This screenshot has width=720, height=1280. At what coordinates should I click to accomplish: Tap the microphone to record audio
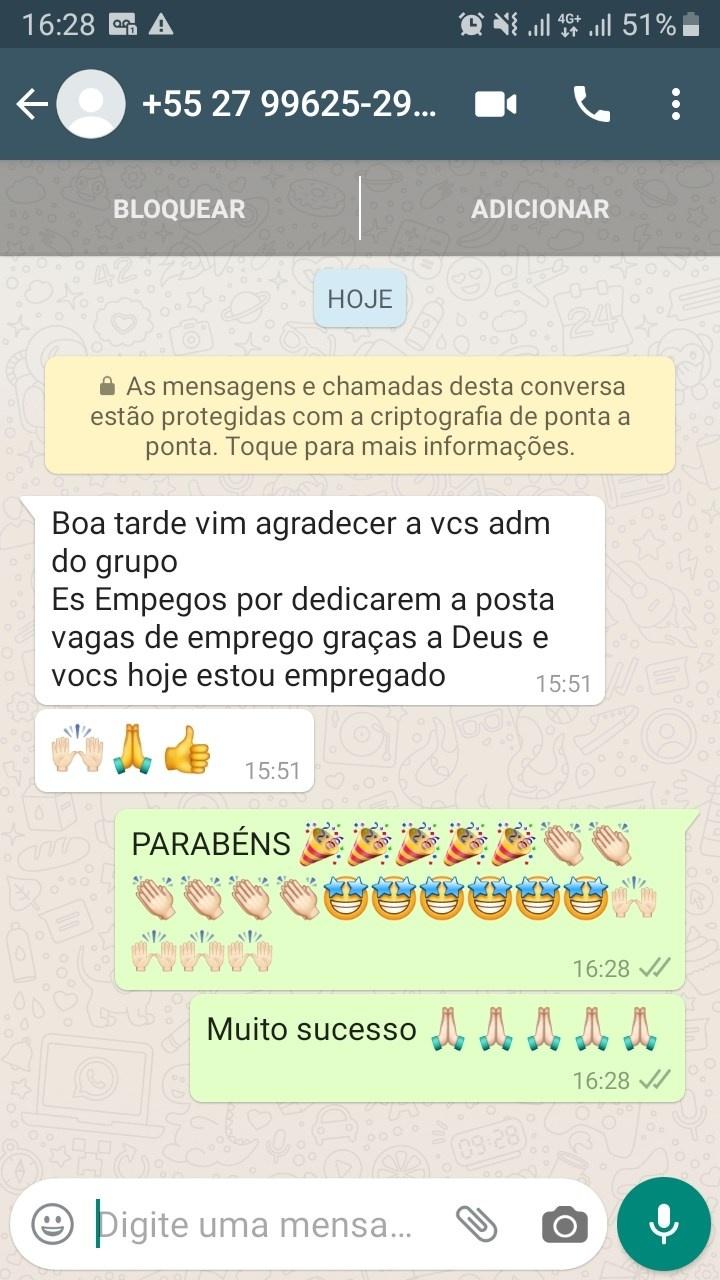pyautogui.click(x=663, y=1223)
